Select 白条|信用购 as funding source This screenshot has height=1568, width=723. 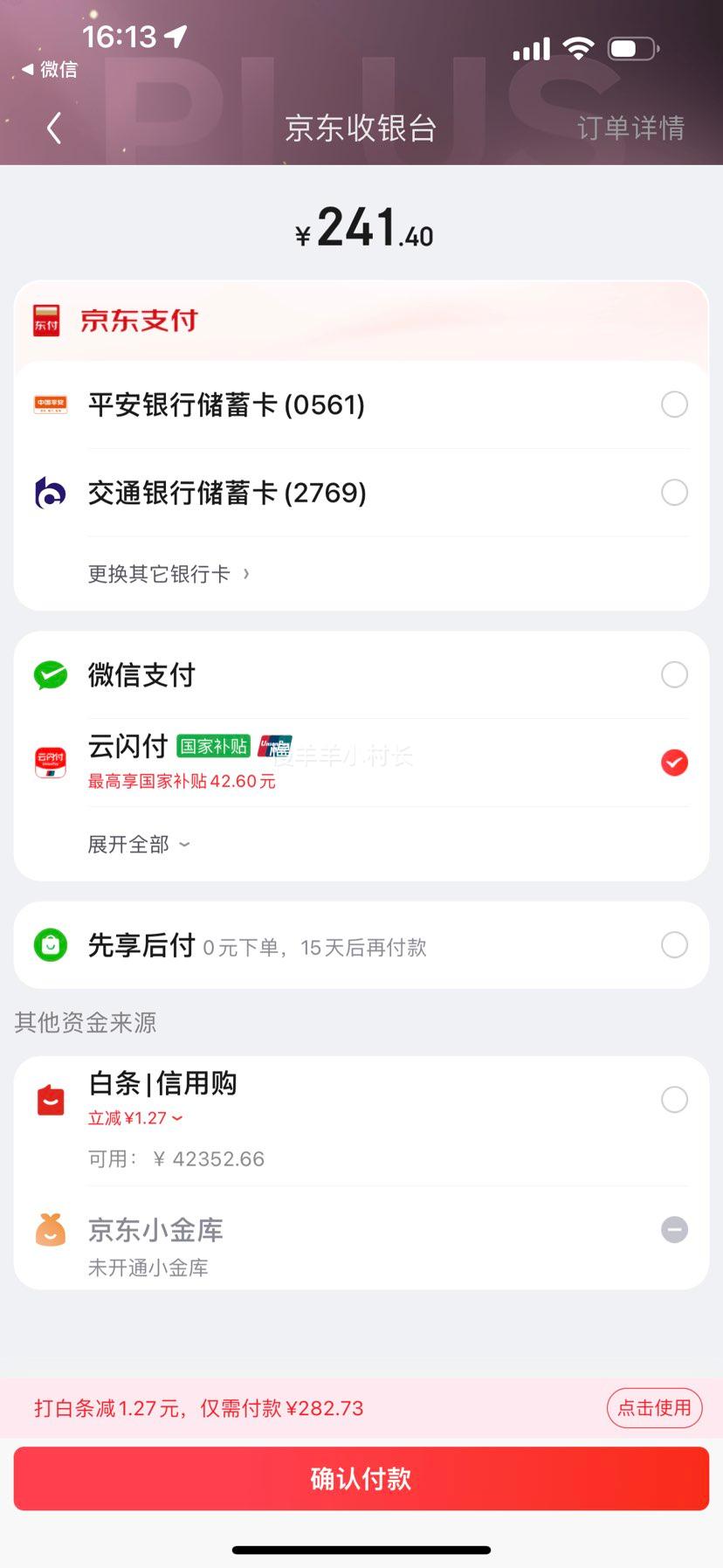tap(361, 1121)
